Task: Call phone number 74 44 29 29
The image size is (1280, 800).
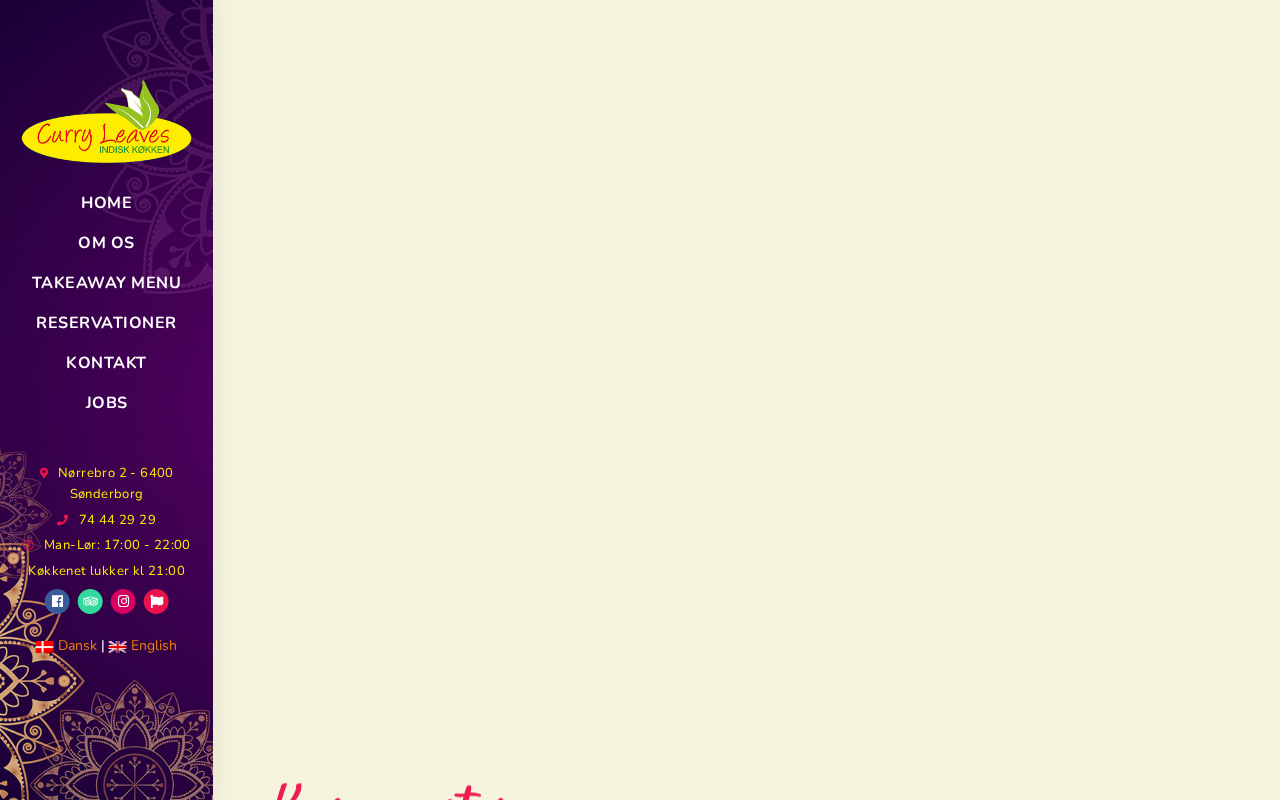Action: 117,520
